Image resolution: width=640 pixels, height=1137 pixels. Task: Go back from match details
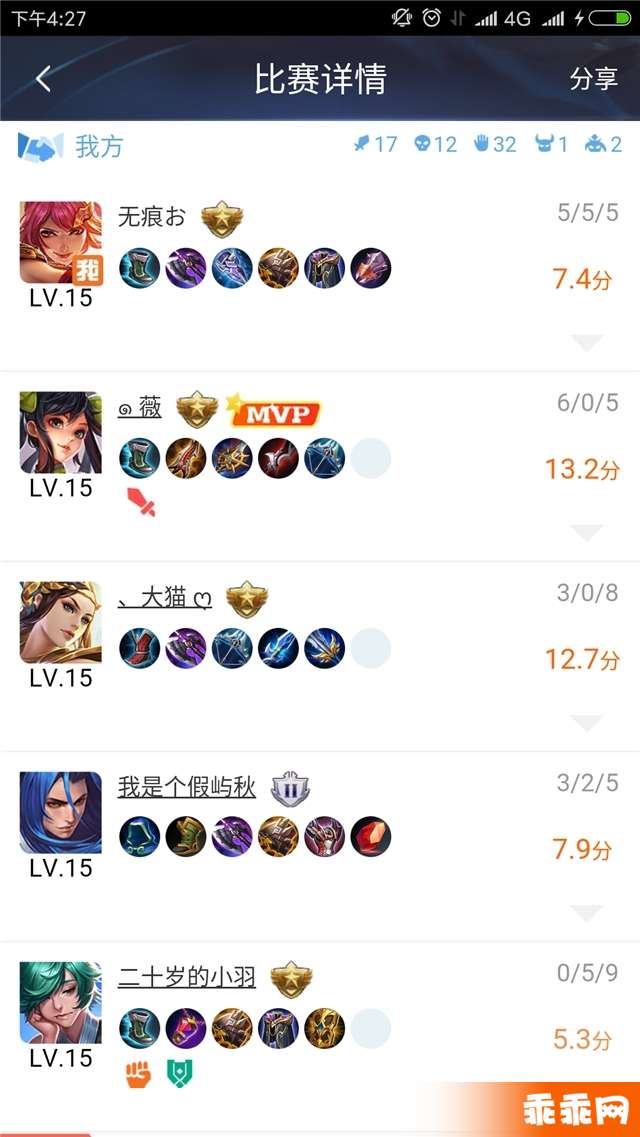pyautogui.click(x=43, y=79)
